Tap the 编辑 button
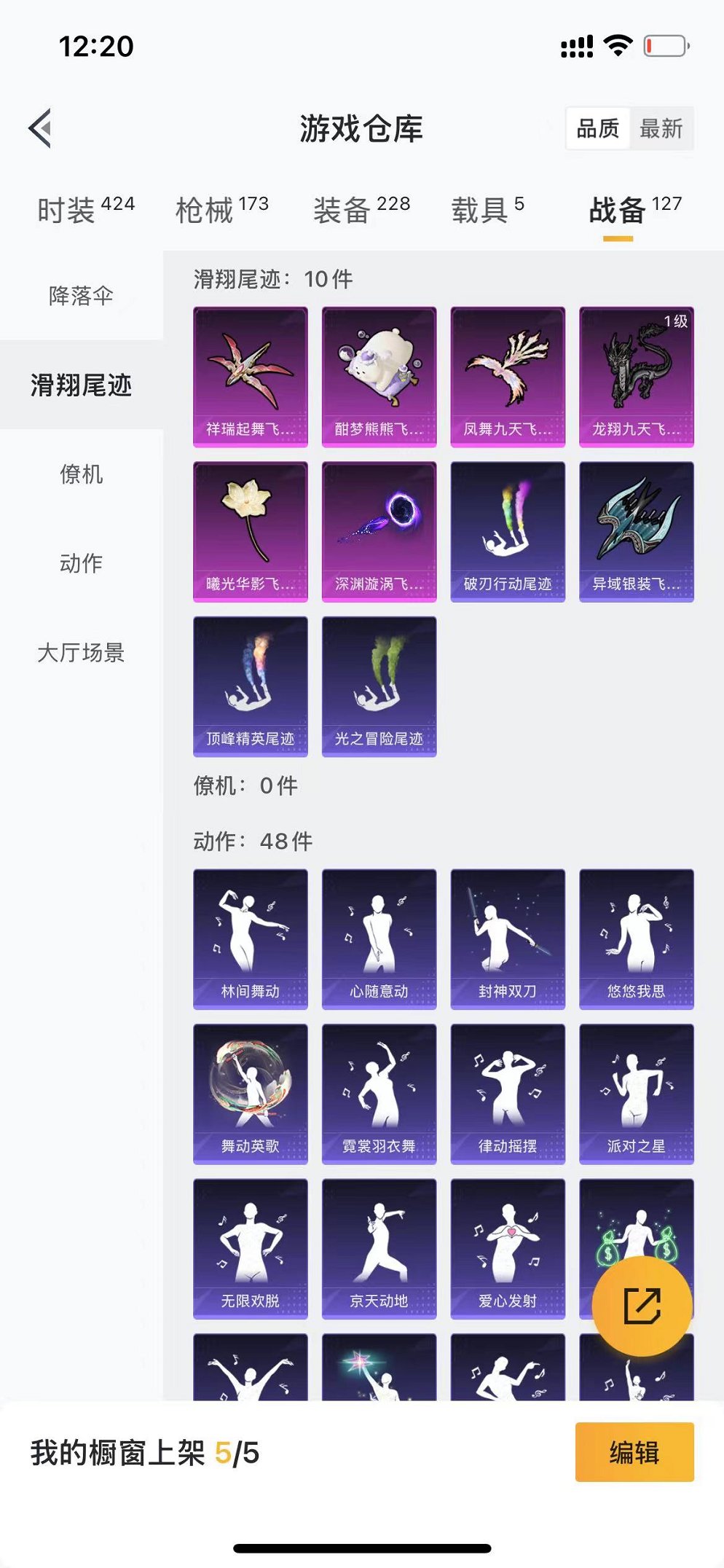Image resolution: width=724 pixels, height=1568 pixels. point(634,1452)
